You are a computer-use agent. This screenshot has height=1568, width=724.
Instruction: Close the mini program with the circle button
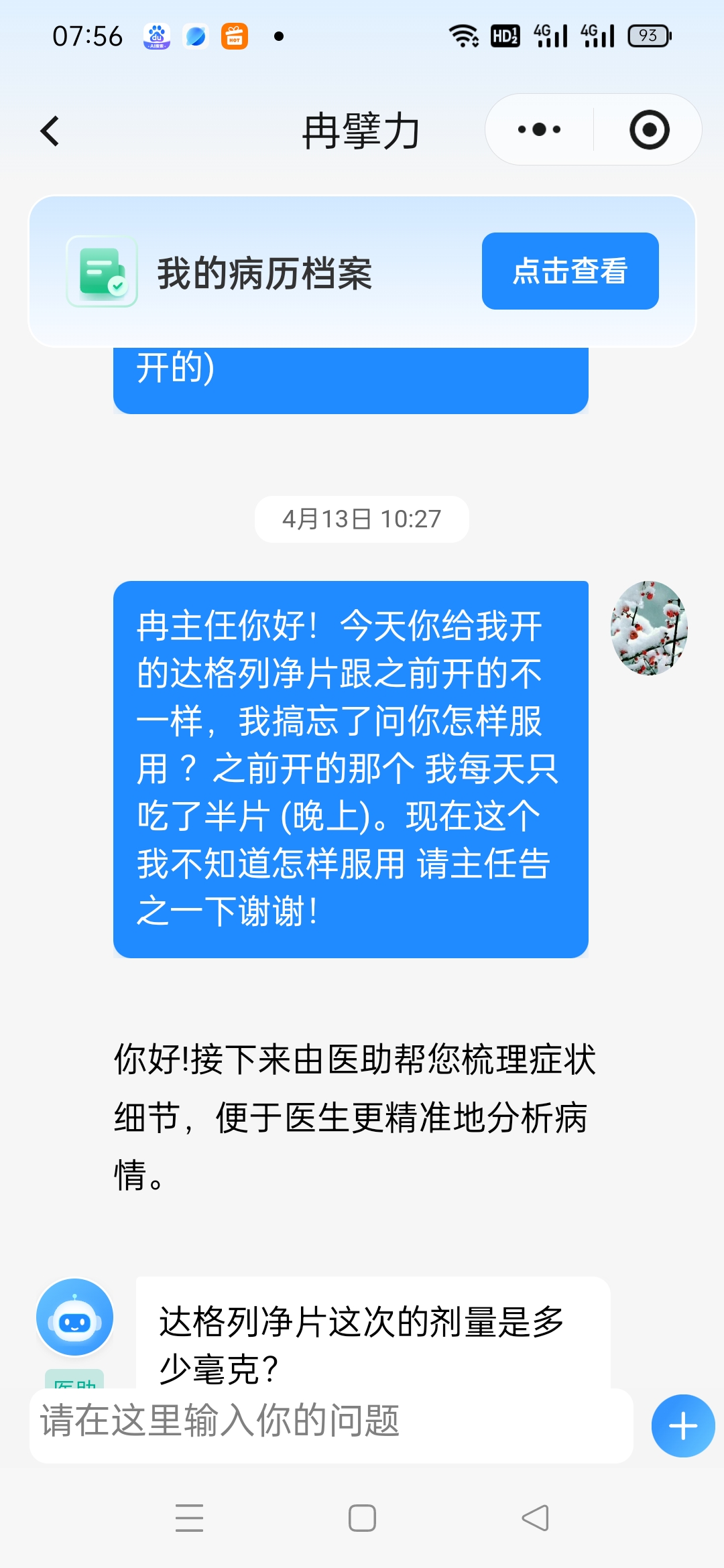click(x=649, y=130)
